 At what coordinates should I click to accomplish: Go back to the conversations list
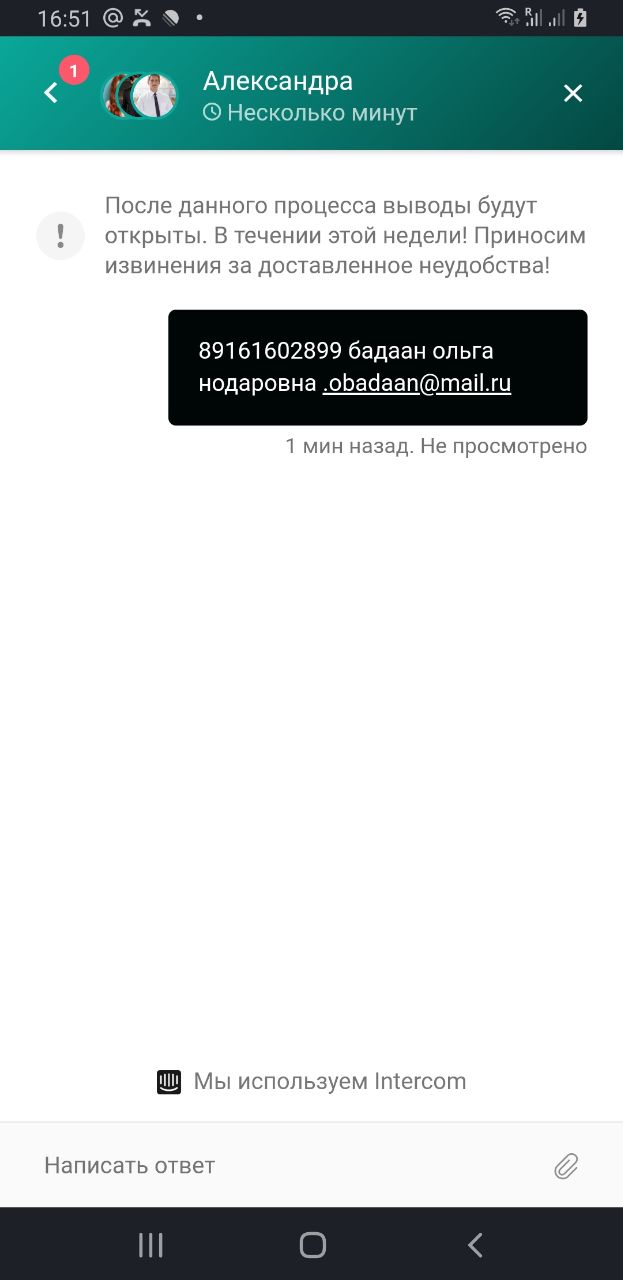[51, 93]
